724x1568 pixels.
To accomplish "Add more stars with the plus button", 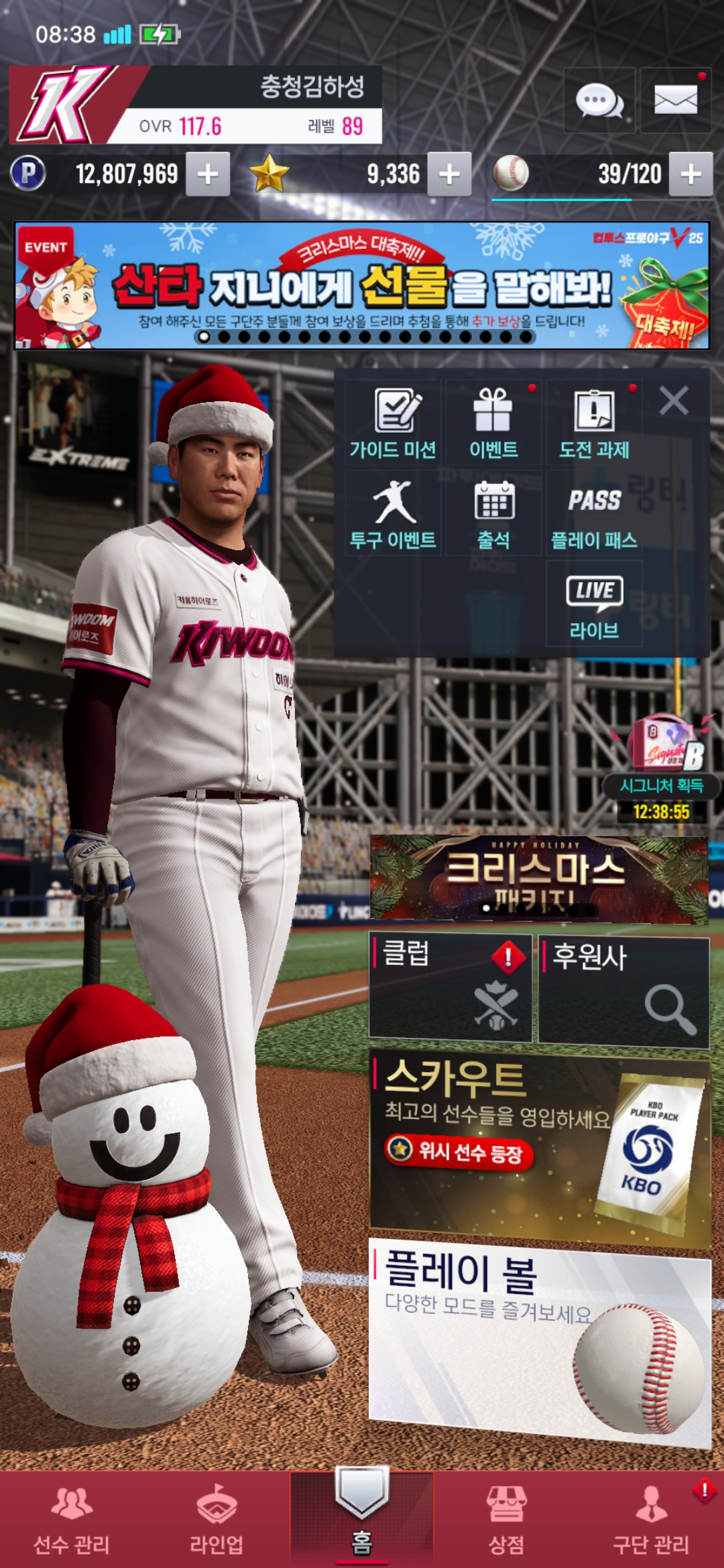I will point(449,174).
